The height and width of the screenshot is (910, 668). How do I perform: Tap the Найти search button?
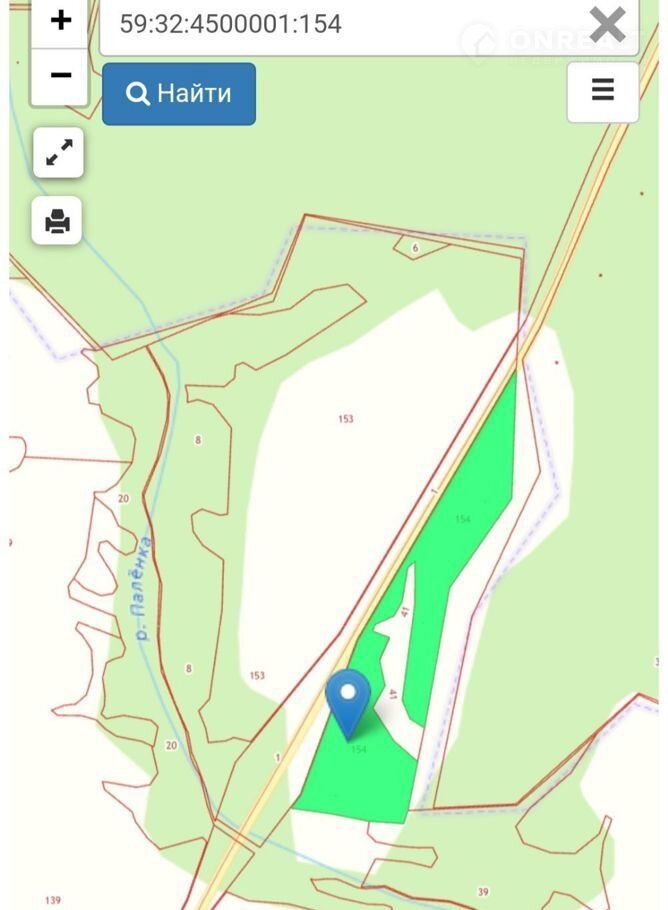click(x=179, y=94)
